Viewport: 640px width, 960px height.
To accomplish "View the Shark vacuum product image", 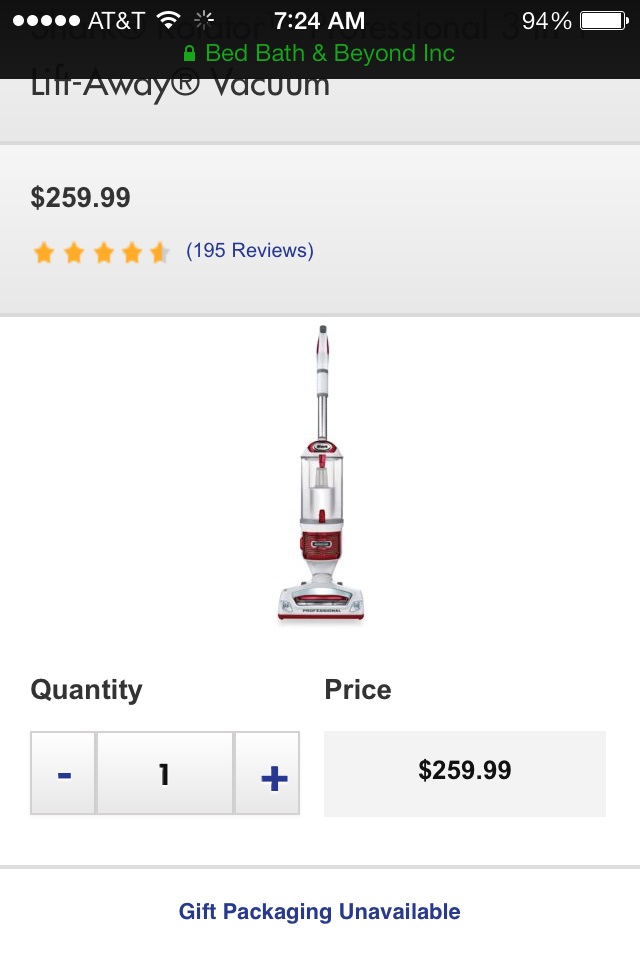I will (321, 475).
